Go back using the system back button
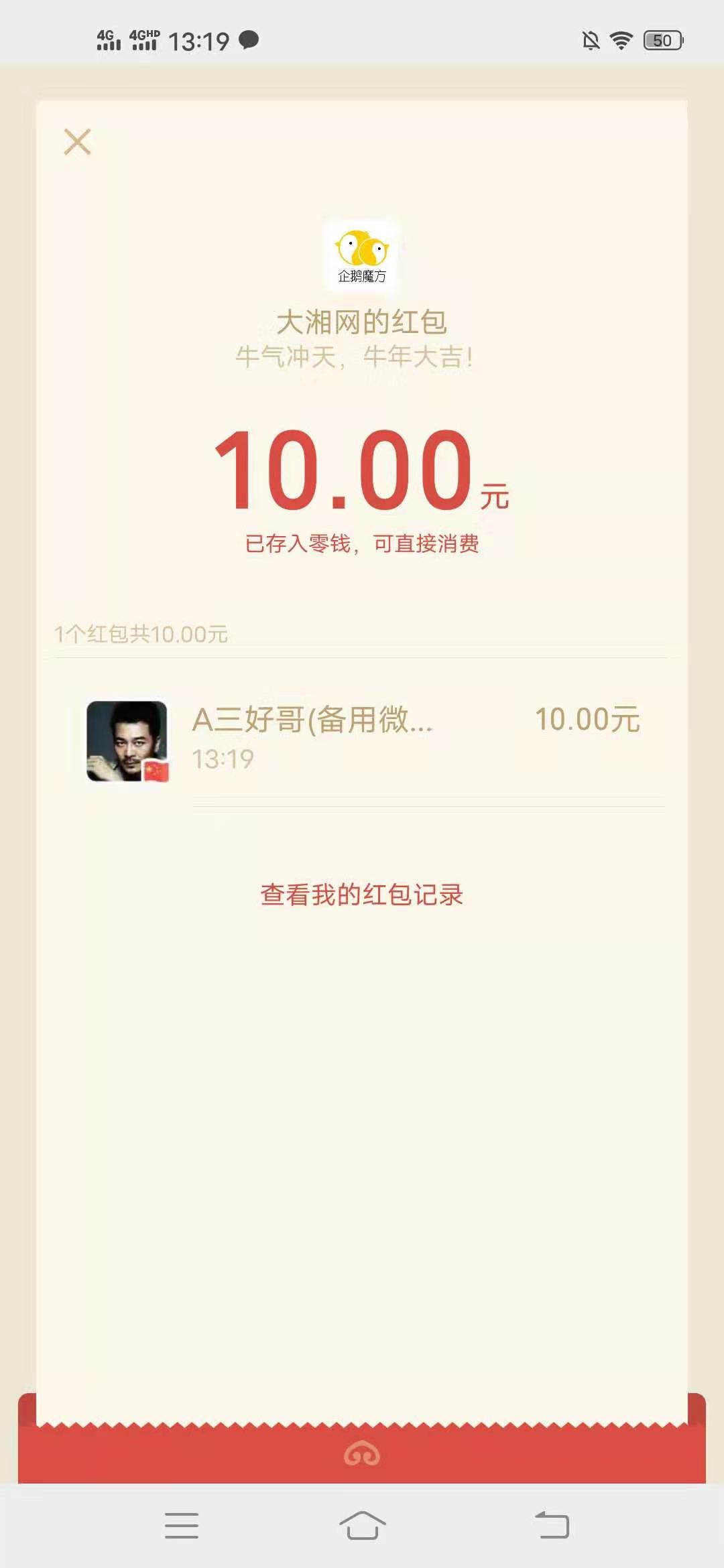Viewport: 724px width, 1568px height. click(552, 1526)
